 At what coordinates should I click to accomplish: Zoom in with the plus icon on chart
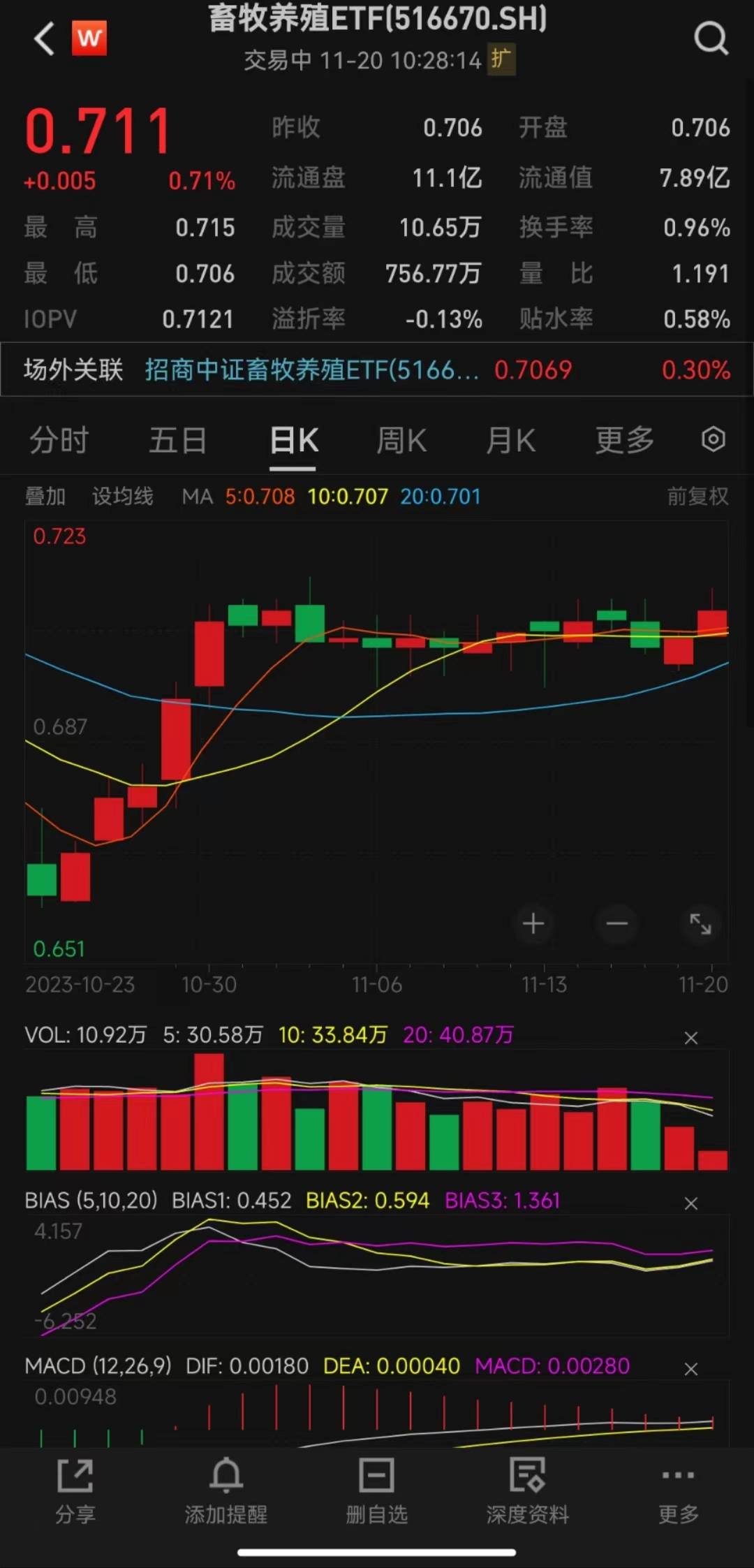tap(533, 923)
